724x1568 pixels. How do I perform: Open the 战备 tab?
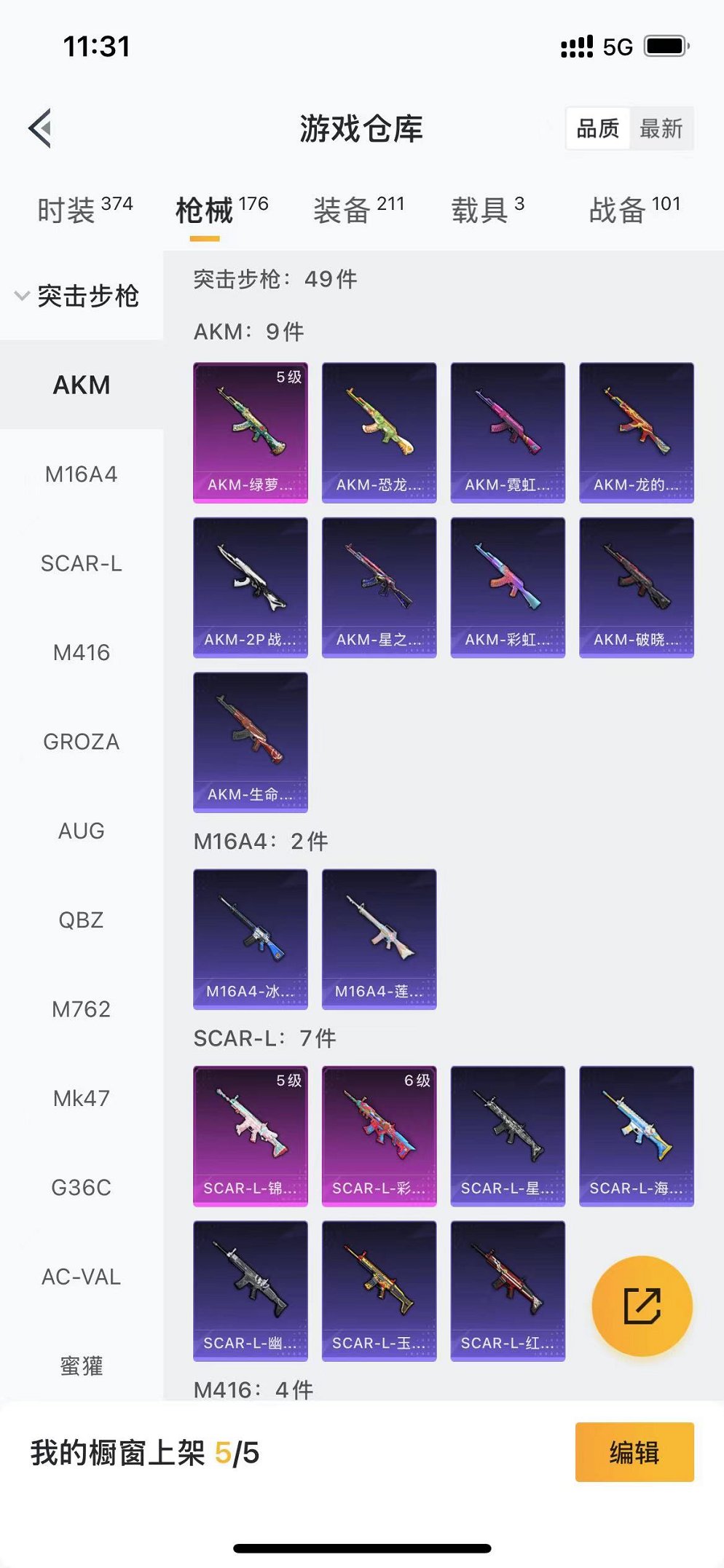coord(634,211)
